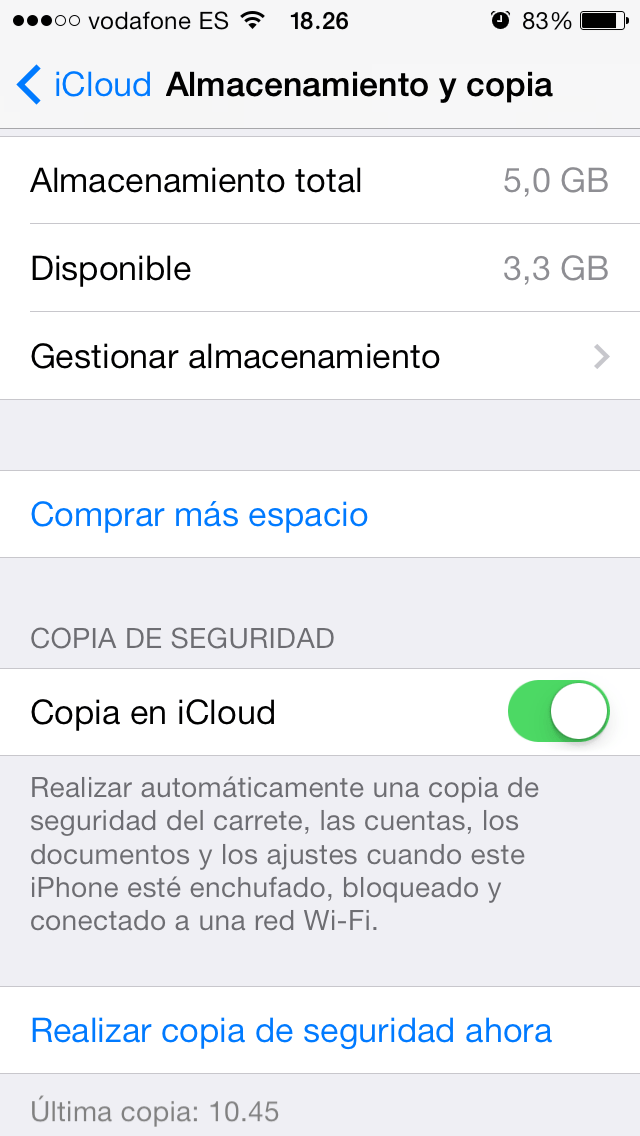Disable the Copia en iCloud switch
The width and height of the screenshot is (640, 1136).
pos(558,712)
